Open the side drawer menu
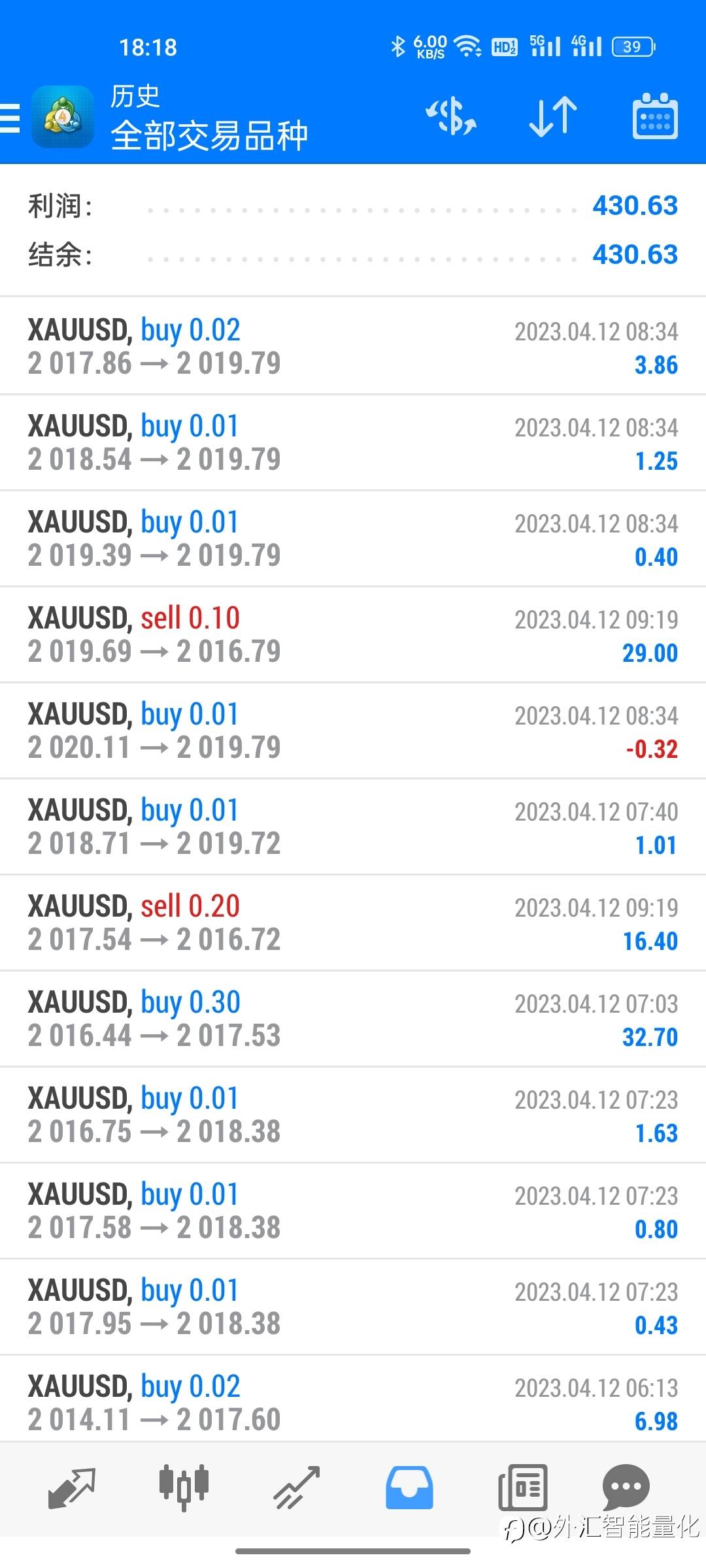Screen dimensions: 706x1568 (x=12, y=118)
